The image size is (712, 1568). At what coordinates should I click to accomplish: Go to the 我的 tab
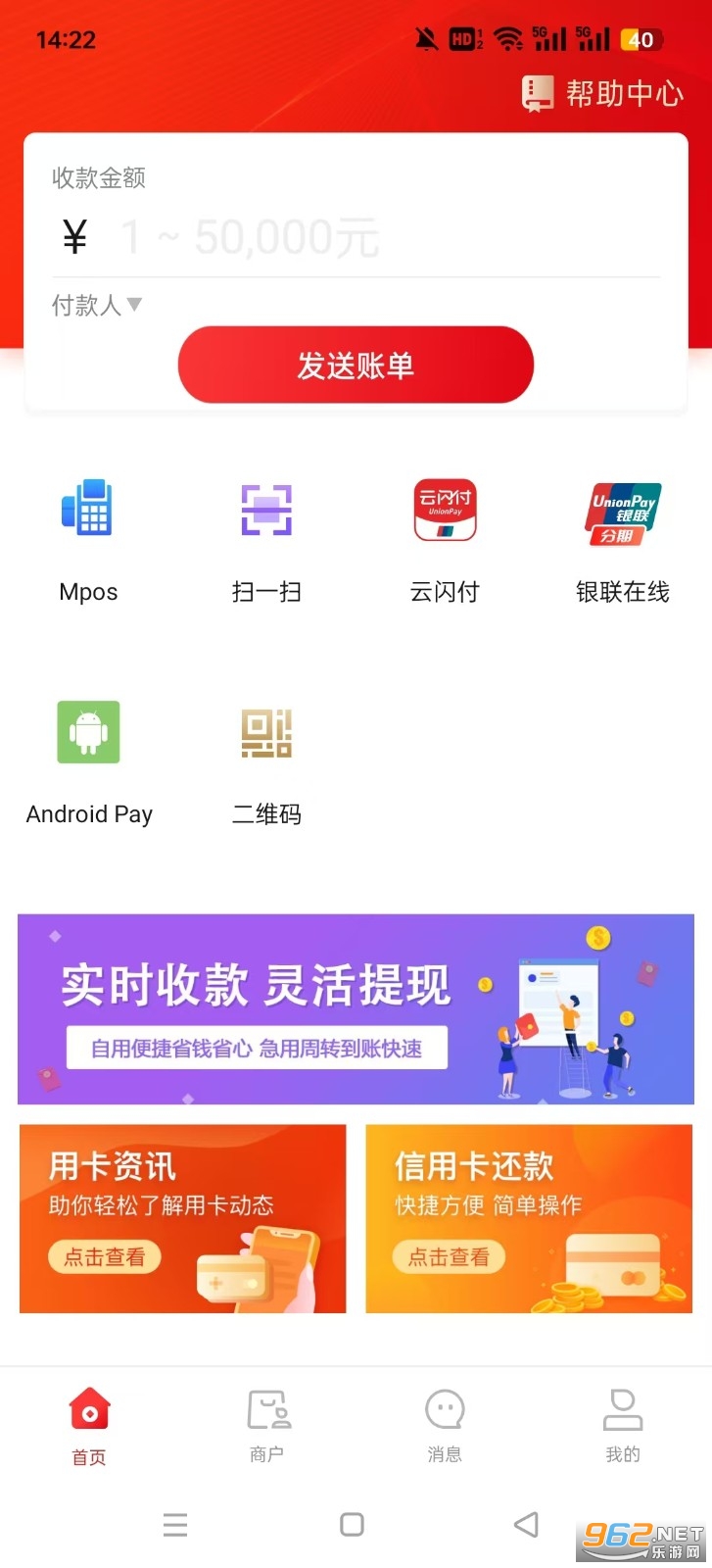pos(623,1427)
